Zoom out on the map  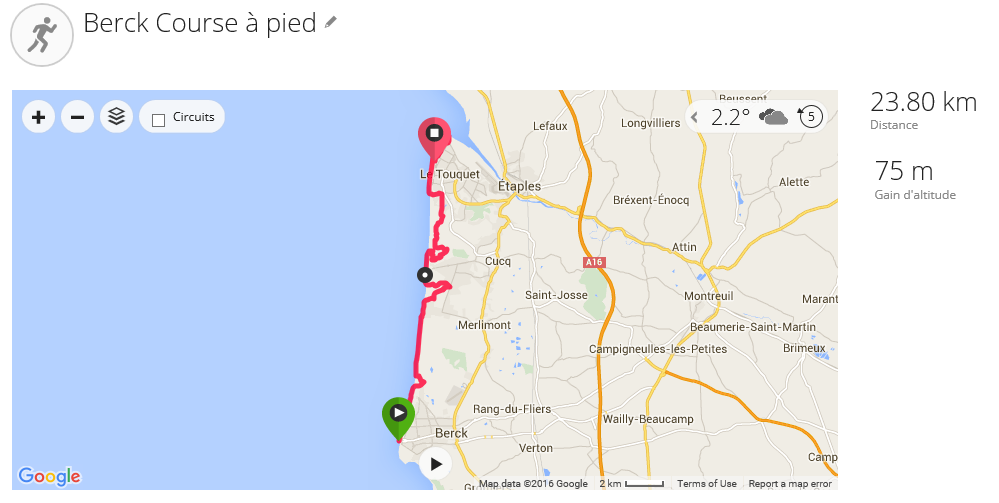point(77,117)
